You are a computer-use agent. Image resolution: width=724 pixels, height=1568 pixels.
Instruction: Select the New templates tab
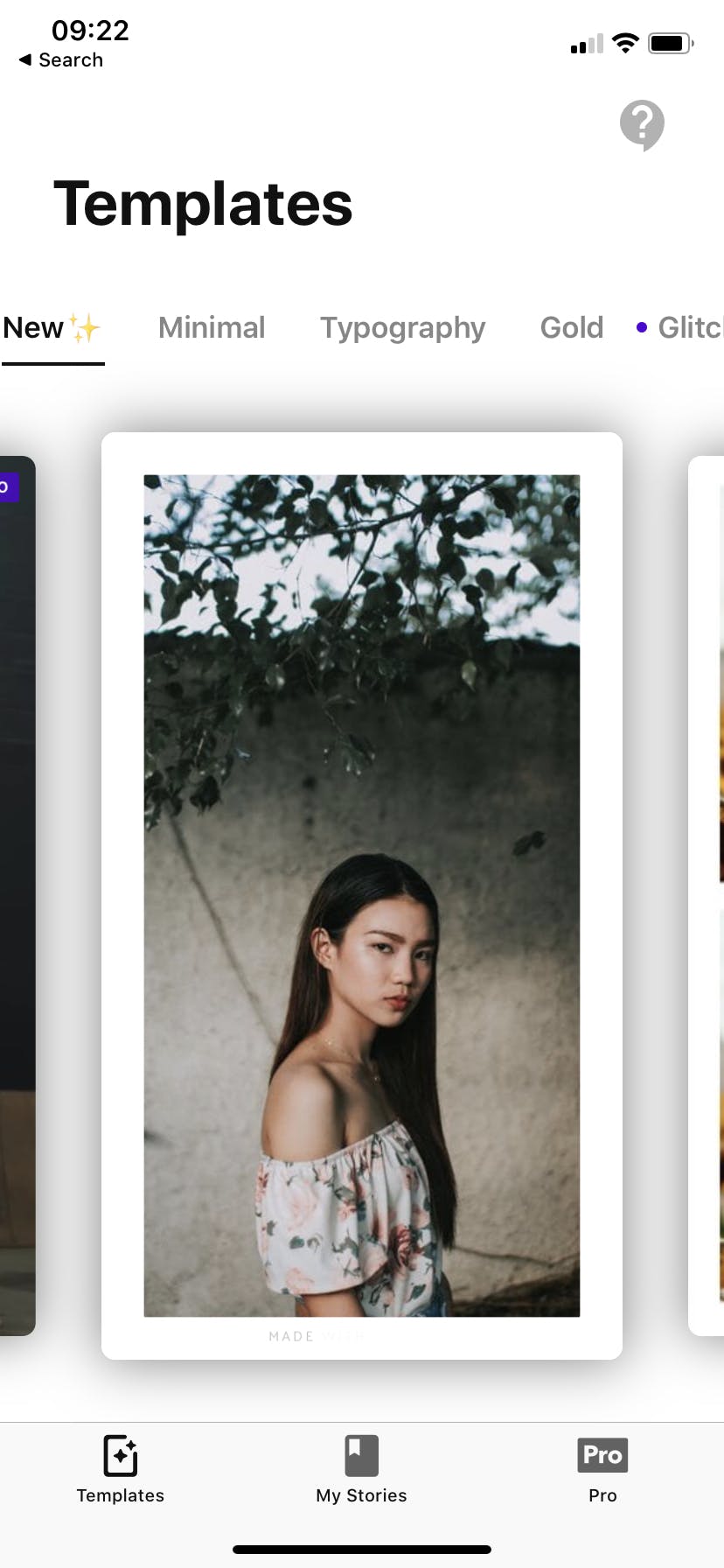tap(52, 328)
